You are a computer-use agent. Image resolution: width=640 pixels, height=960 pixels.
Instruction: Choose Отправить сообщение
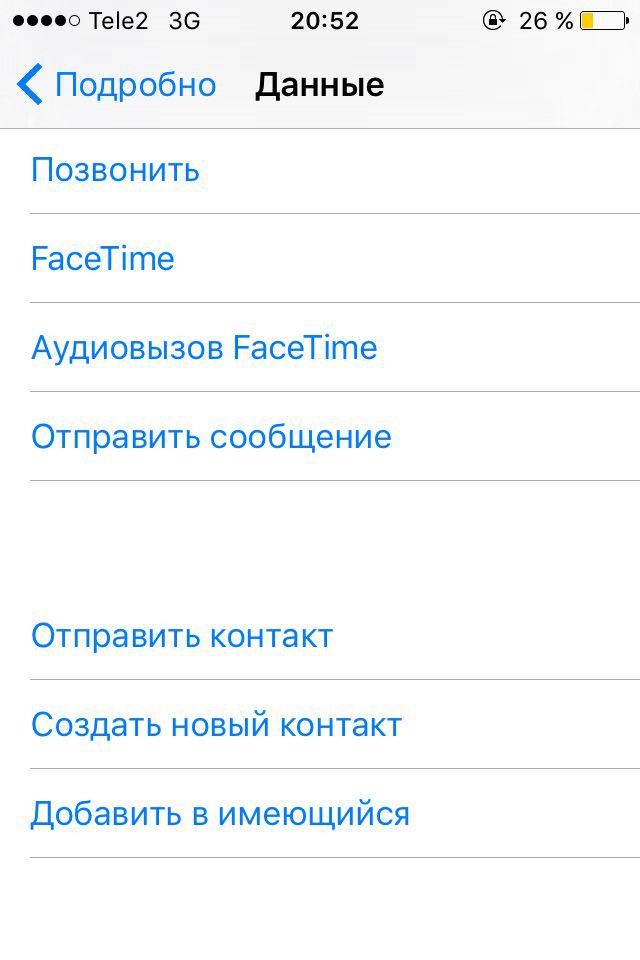[211, 437]
